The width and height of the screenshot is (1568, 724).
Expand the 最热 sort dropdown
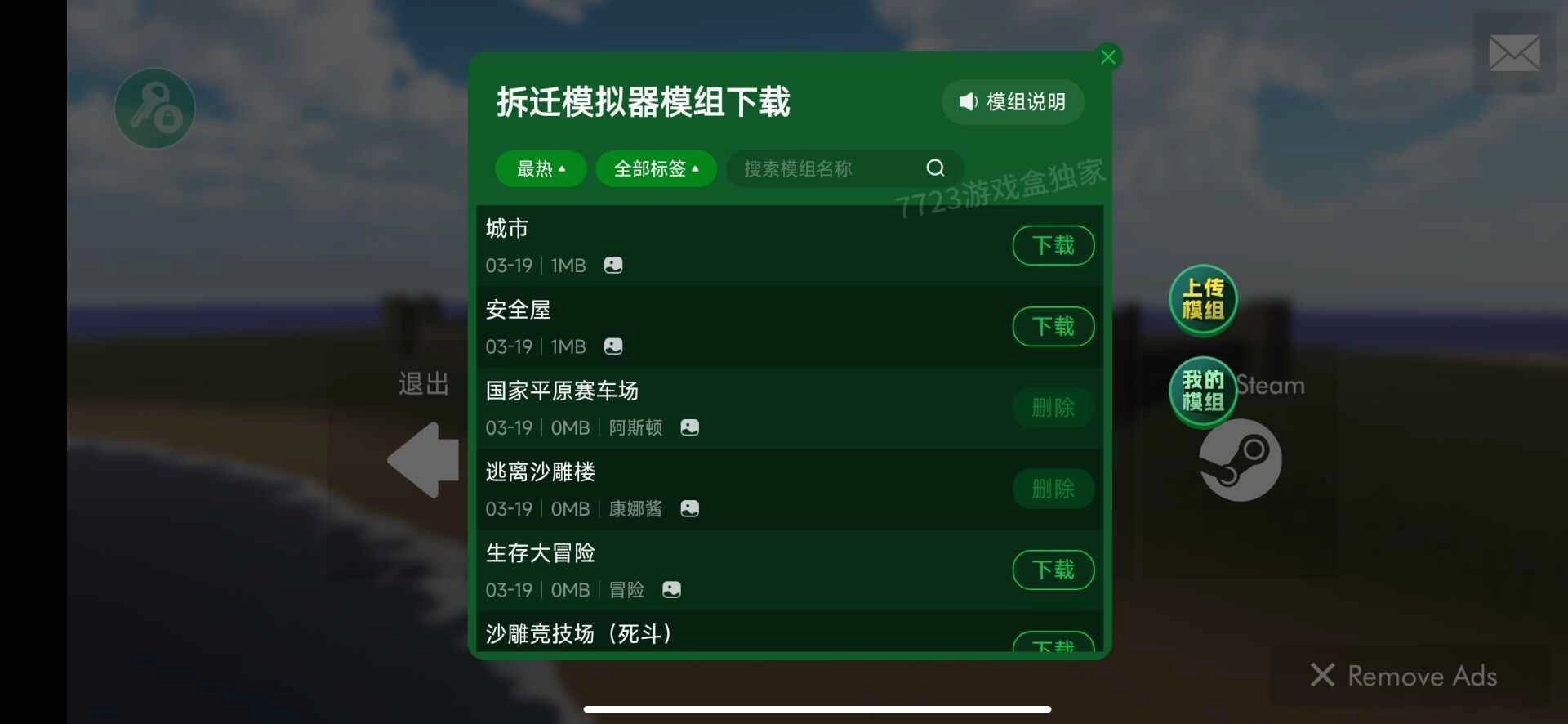pos(541,169)
